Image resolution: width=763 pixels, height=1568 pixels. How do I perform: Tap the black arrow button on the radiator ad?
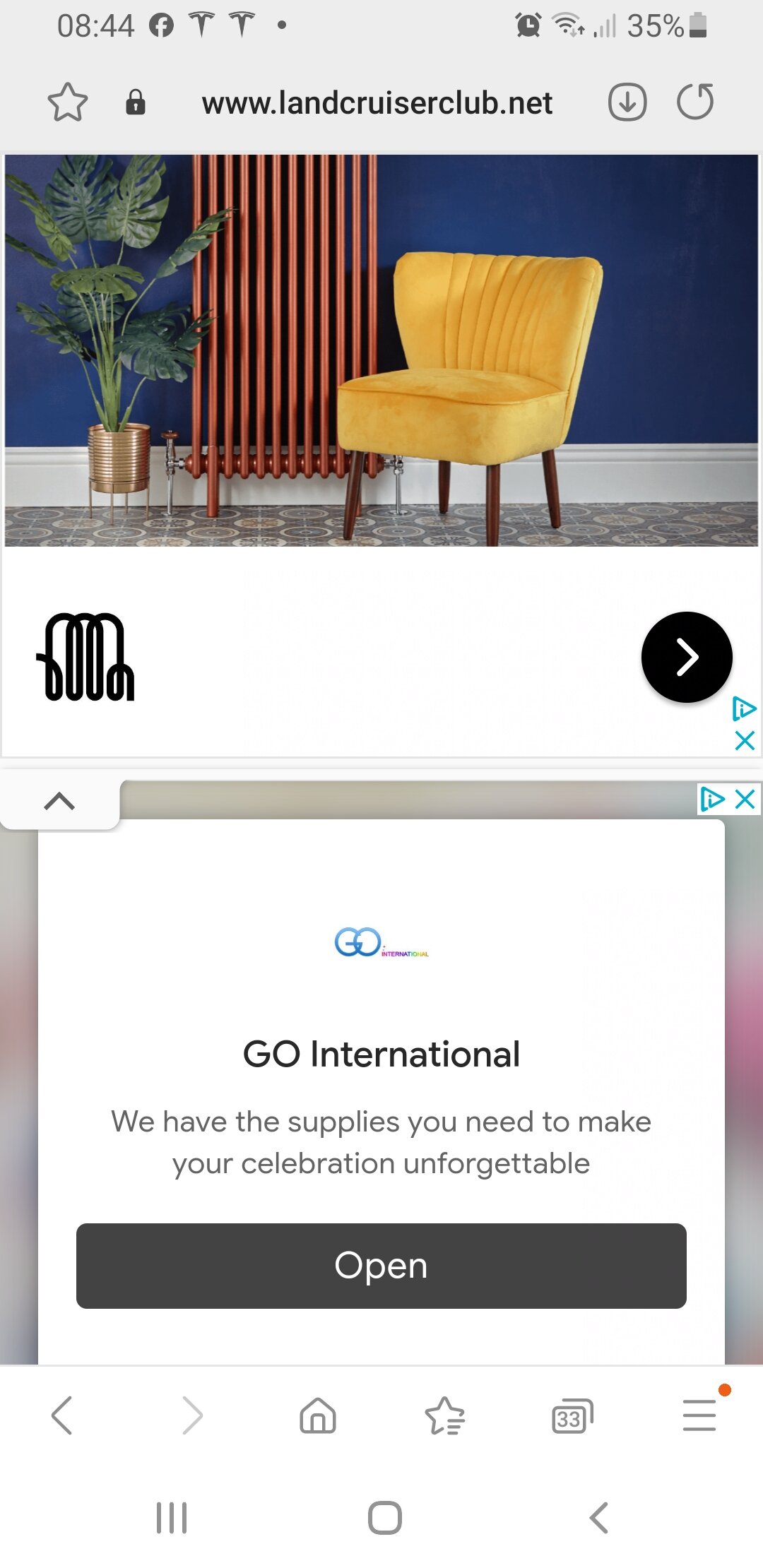(x=687, y=657)
